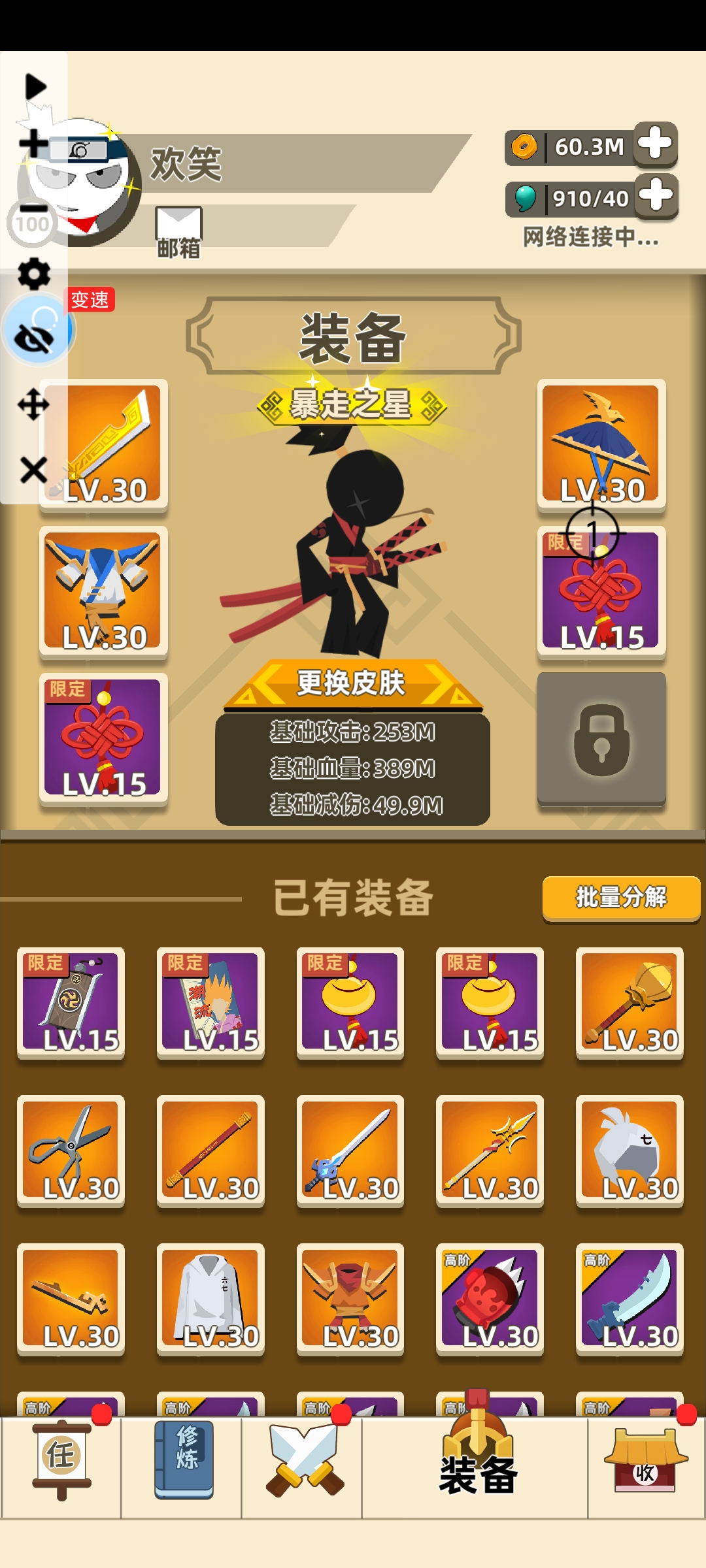Tap 更换皮肤 to change skin

tap(352, 683)
